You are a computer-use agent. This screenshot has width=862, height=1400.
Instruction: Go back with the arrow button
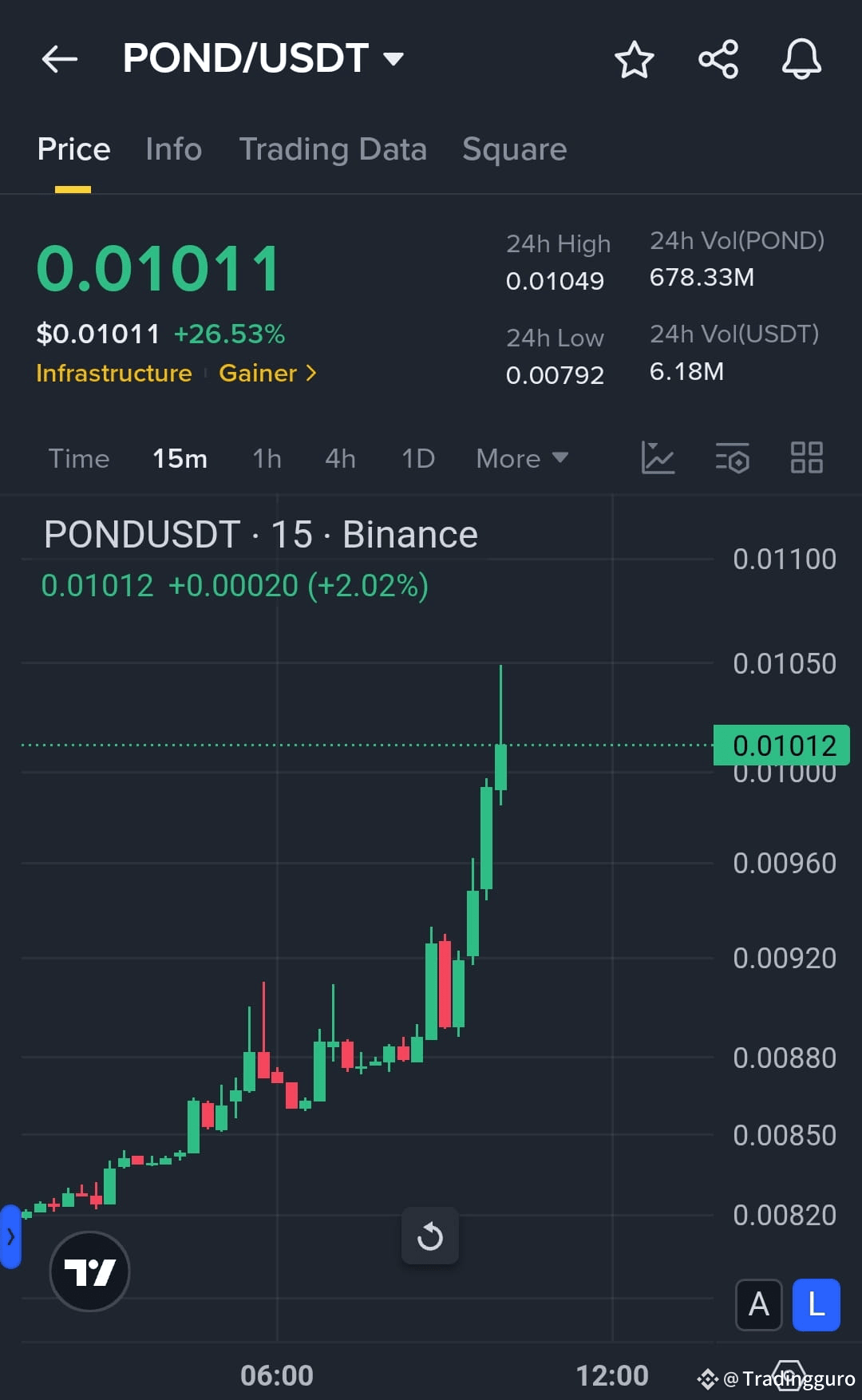(60, 58)
